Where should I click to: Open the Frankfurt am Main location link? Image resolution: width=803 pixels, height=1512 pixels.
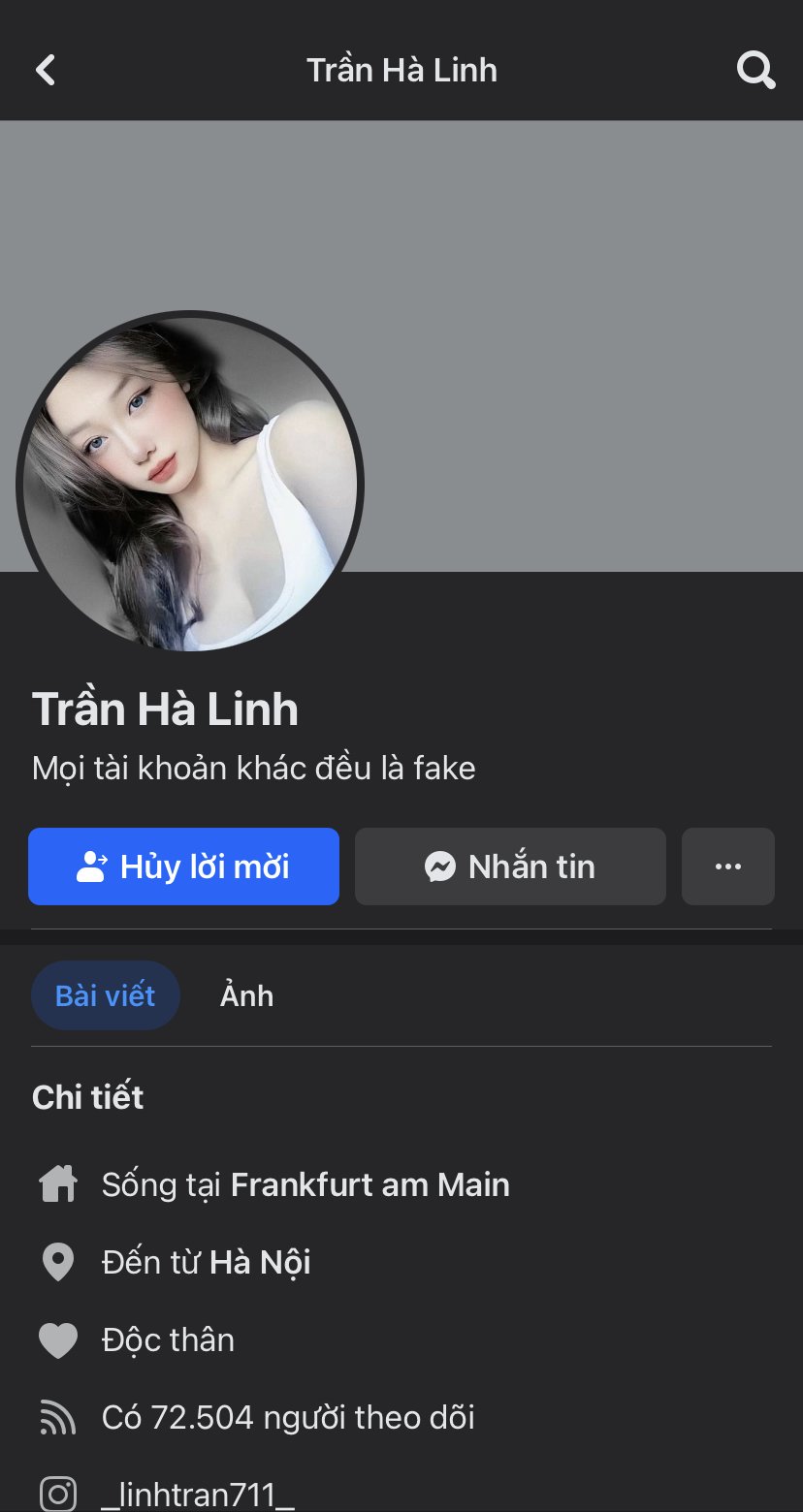coord(369,1184)
